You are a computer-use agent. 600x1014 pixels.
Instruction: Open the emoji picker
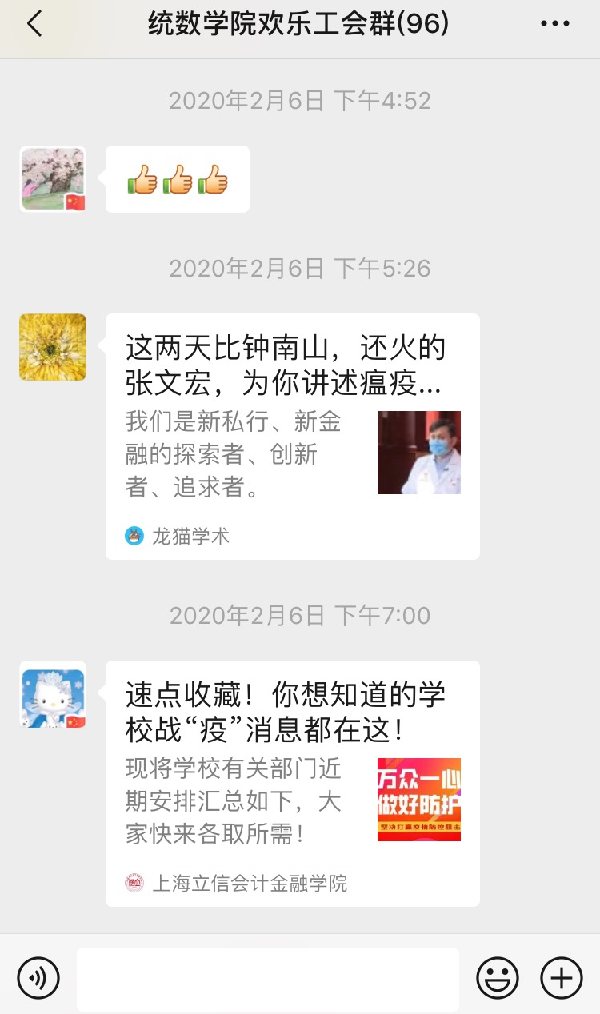(497, 977)
